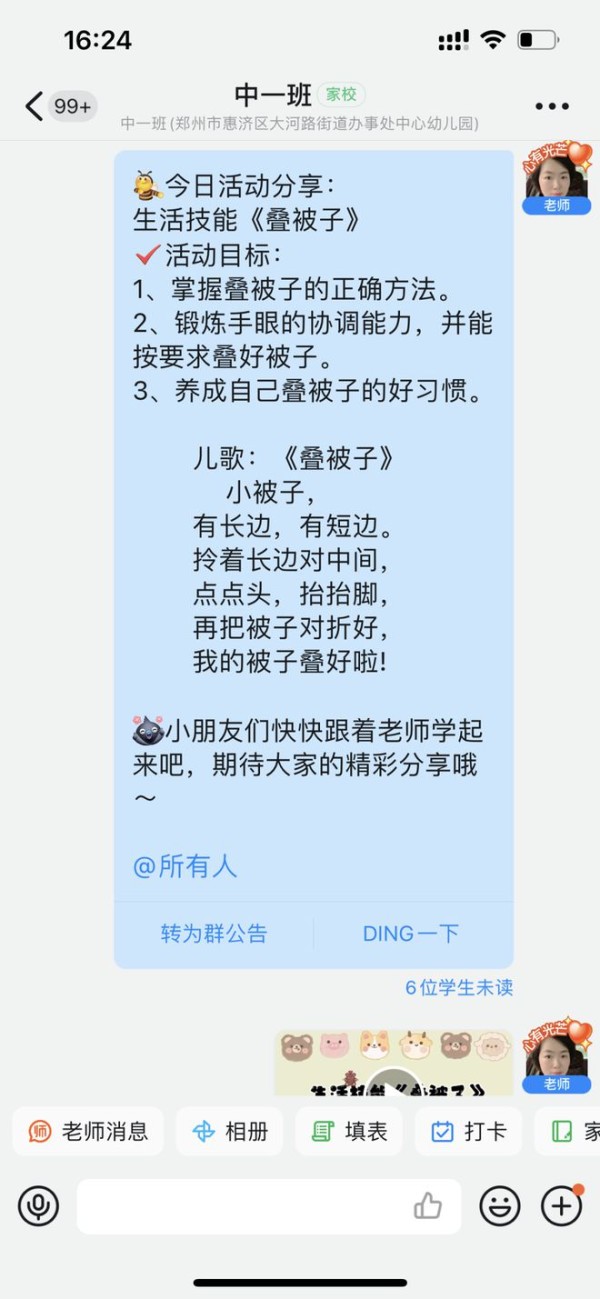Tap DING一下 on the message

(410, 934)
